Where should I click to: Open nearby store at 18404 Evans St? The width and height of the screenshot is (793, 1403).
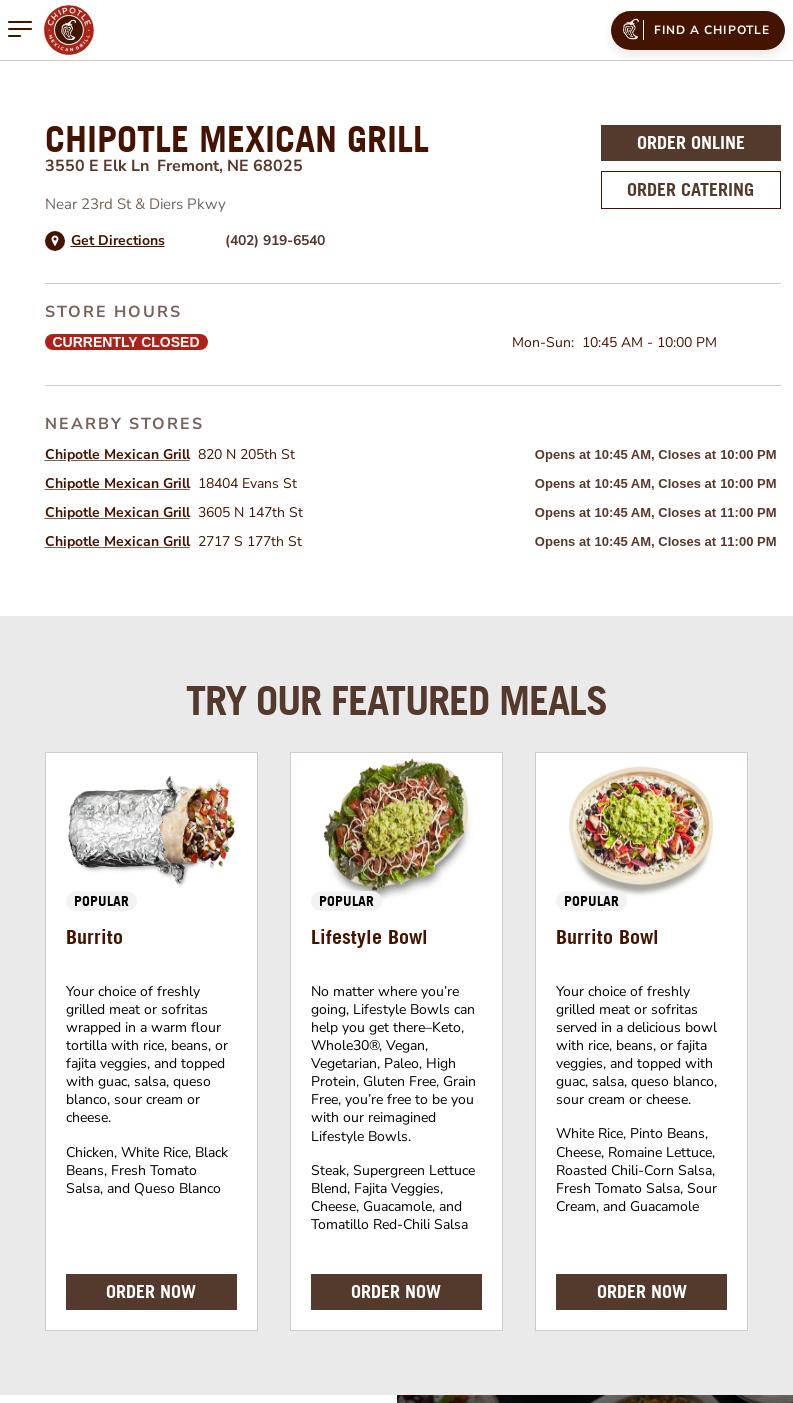[117, 483]
